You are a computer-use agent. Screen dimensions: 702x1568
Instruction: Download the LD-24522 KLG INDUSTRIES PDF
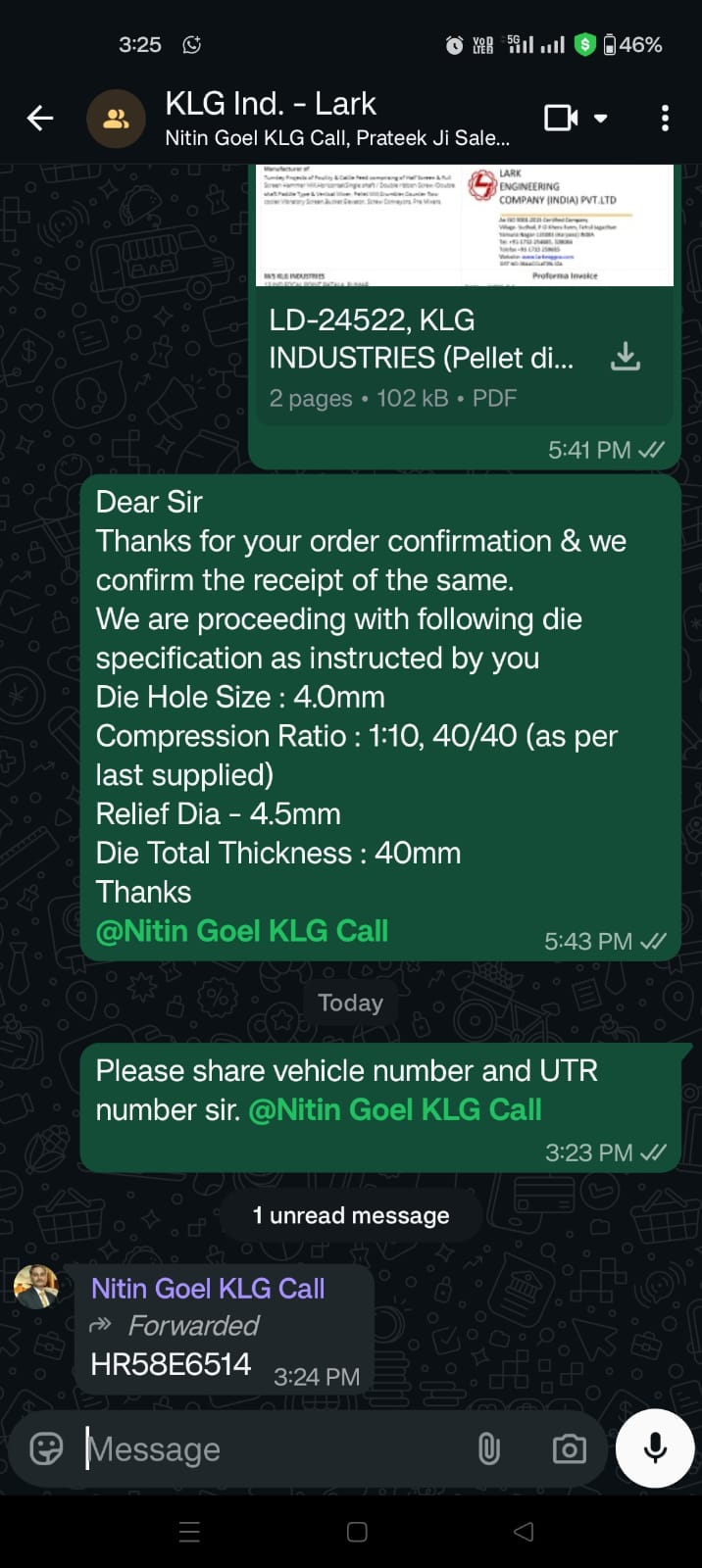[625, 357]
